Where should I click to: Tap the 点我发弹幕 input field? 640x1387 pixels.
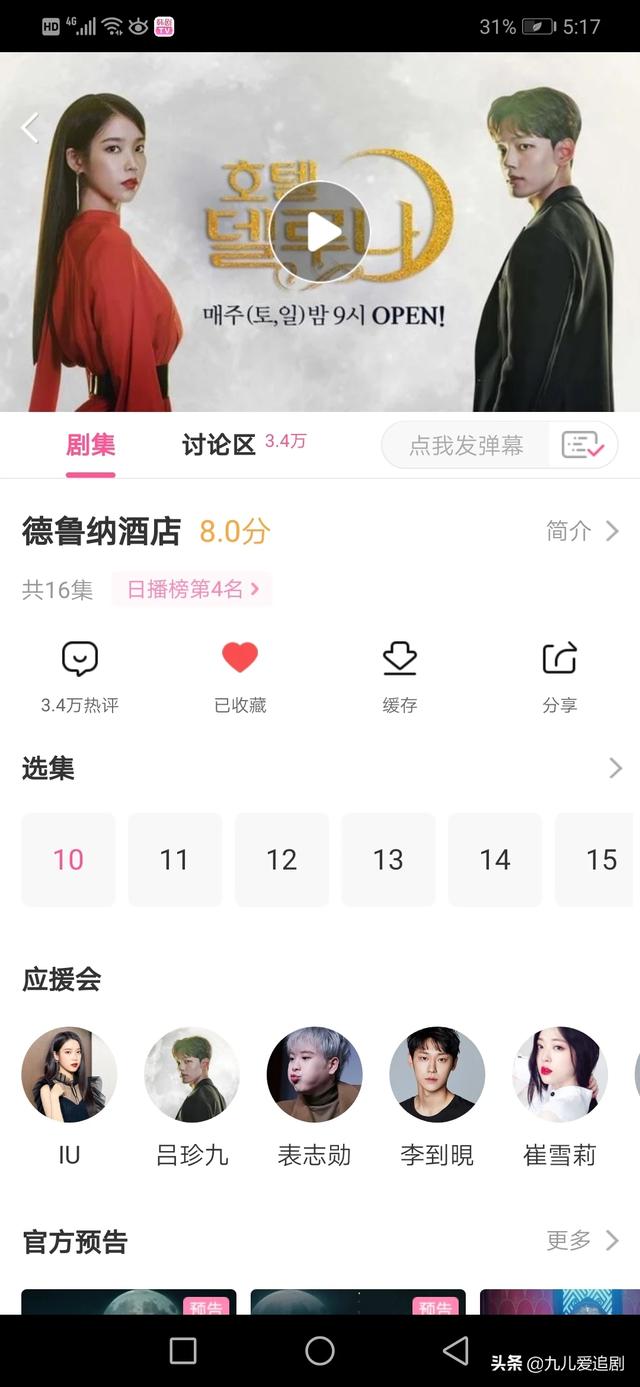(x=466, y=445)
